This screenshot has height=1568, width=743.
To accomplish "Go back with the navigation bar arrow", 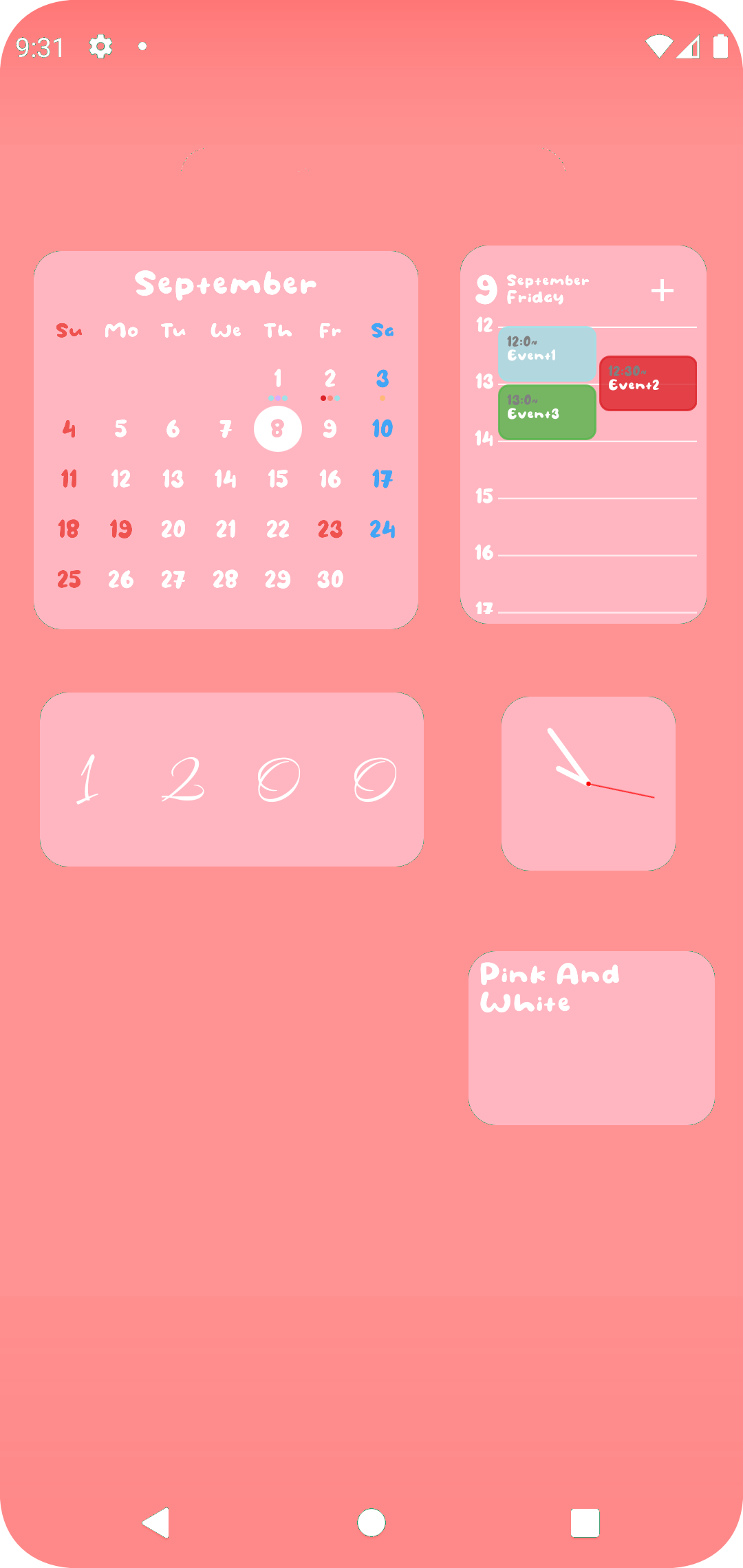I will [x=157, y=1522].
